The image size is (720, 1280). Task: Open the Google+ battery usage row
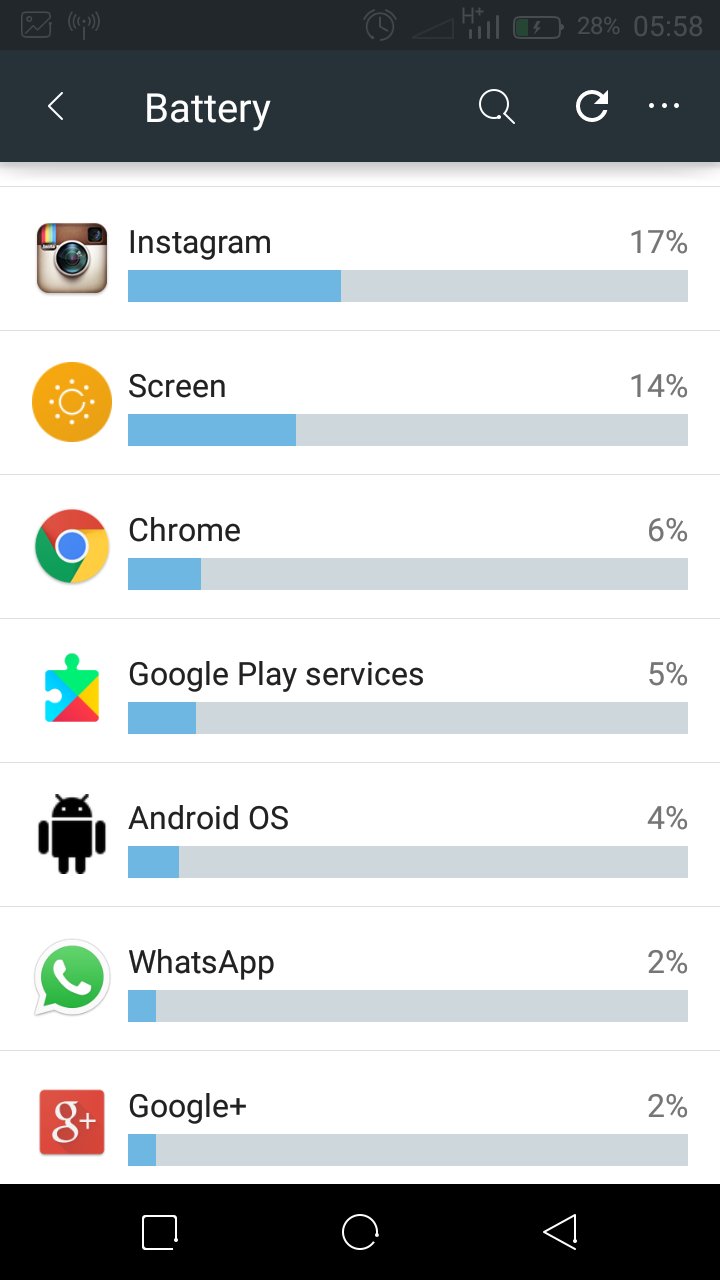coord(360,1120)
